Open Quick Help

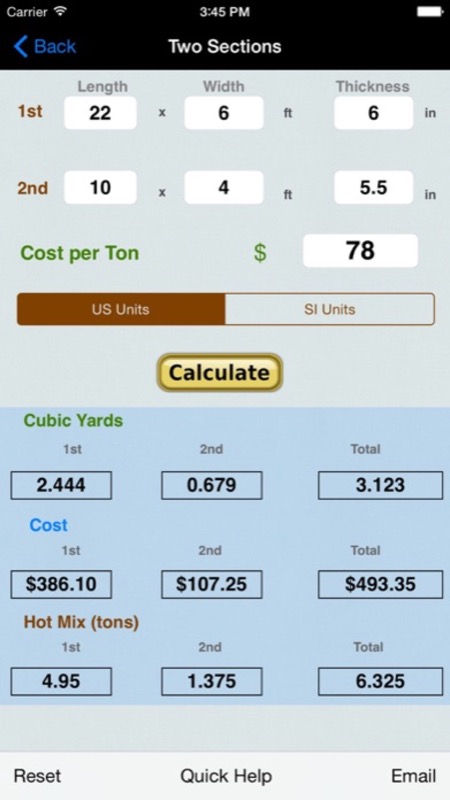coord(226,776)
